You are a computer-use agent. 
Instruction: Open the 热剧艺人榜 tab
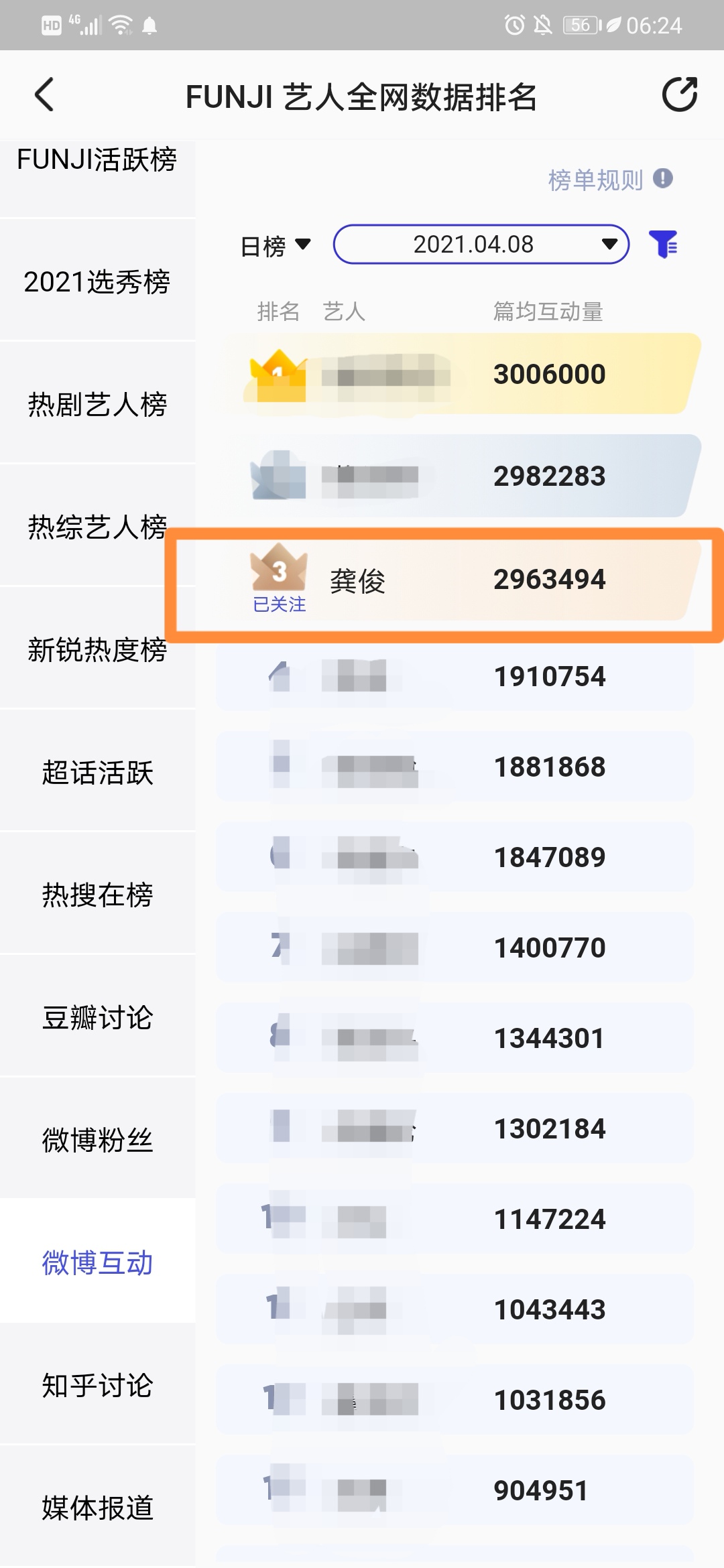[97, 404]
